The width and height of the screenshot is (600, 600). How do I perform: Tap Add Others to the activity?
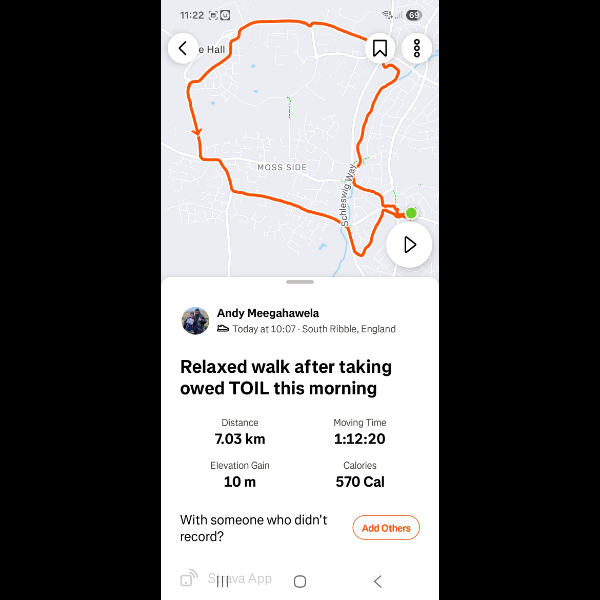386,528
